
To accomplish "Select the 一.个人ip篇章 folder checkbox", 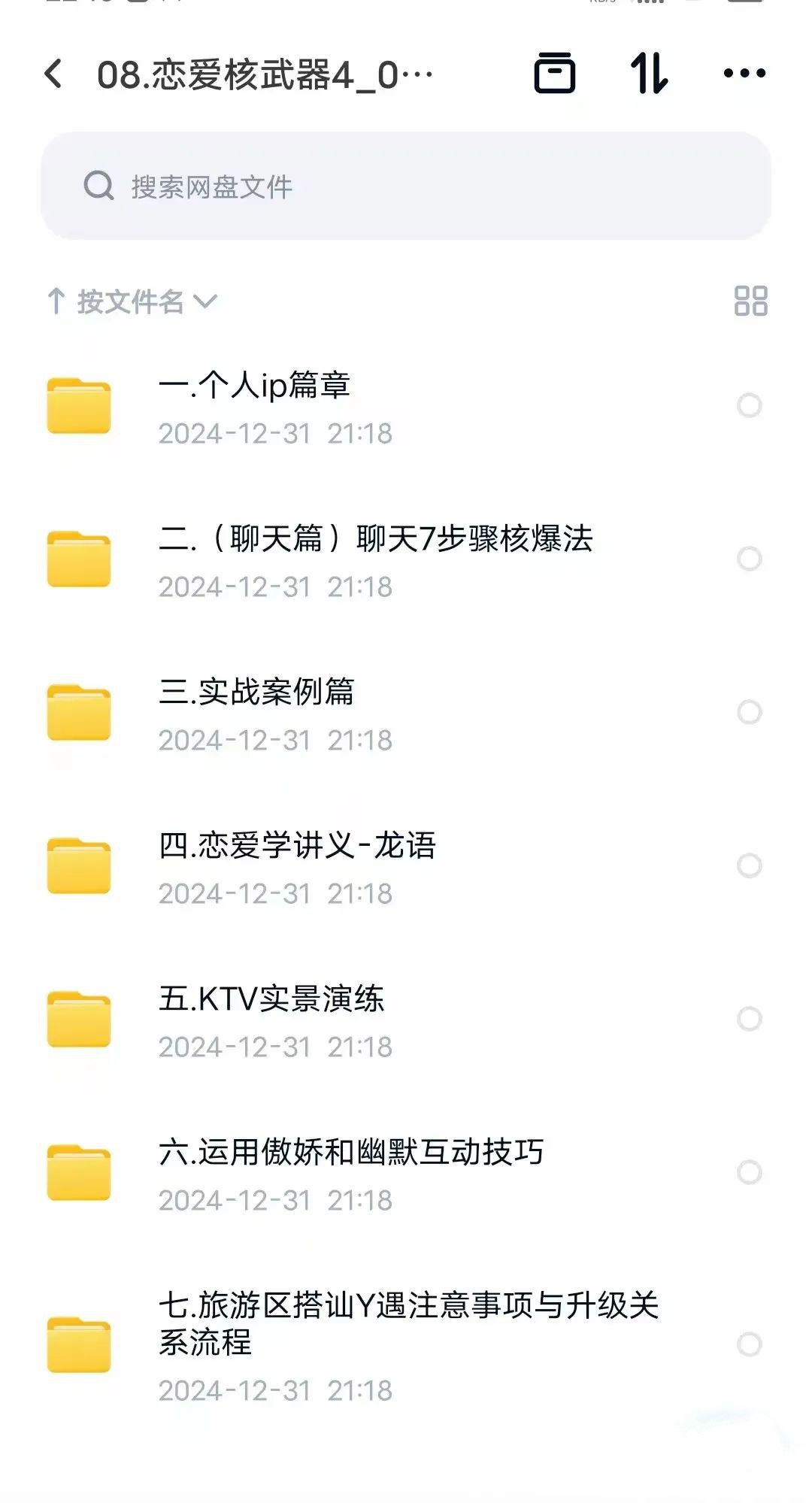I will (x=749, y=406).
